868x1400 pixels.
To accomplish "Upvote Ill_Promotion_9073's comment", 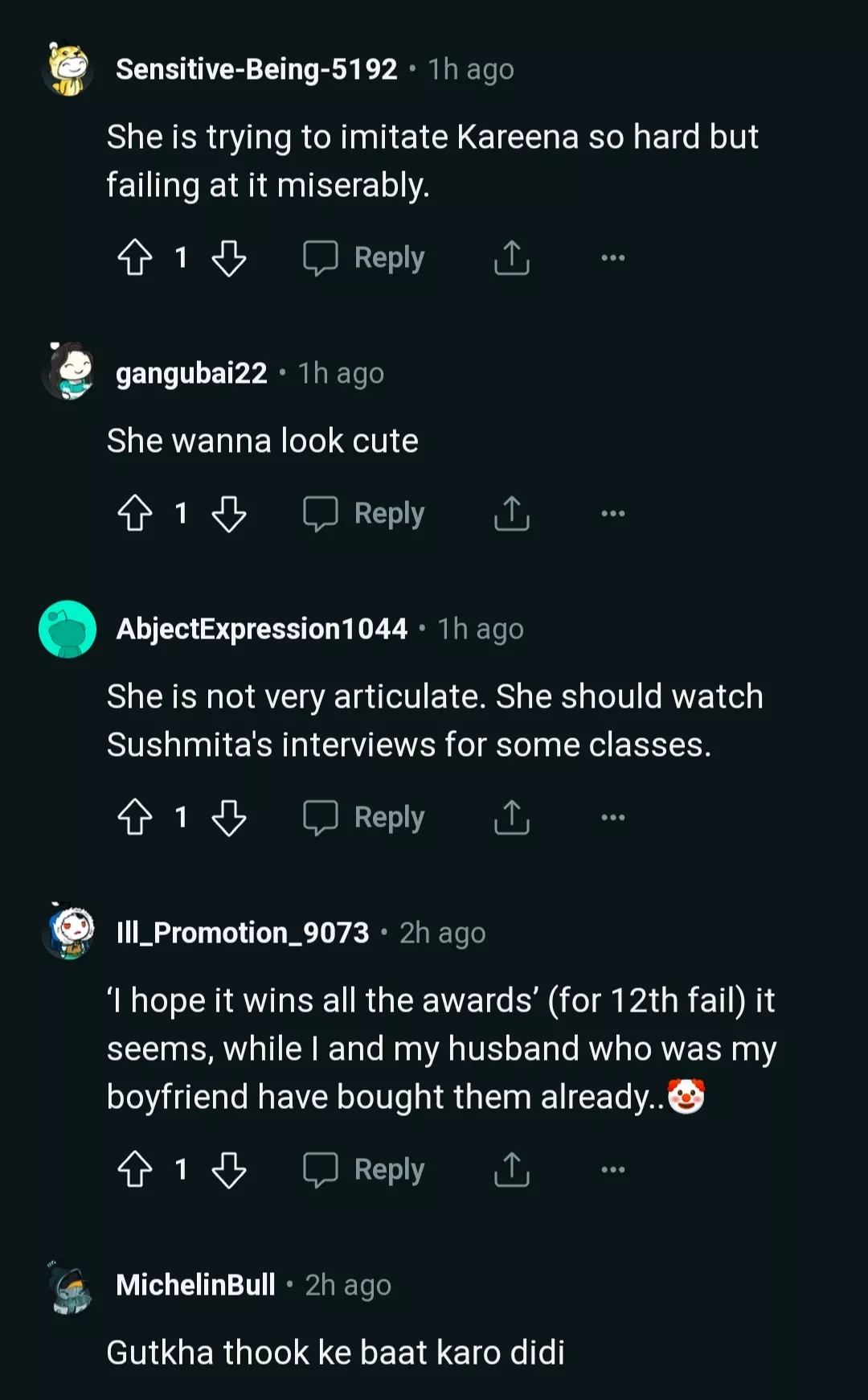I will (135, 1170).
